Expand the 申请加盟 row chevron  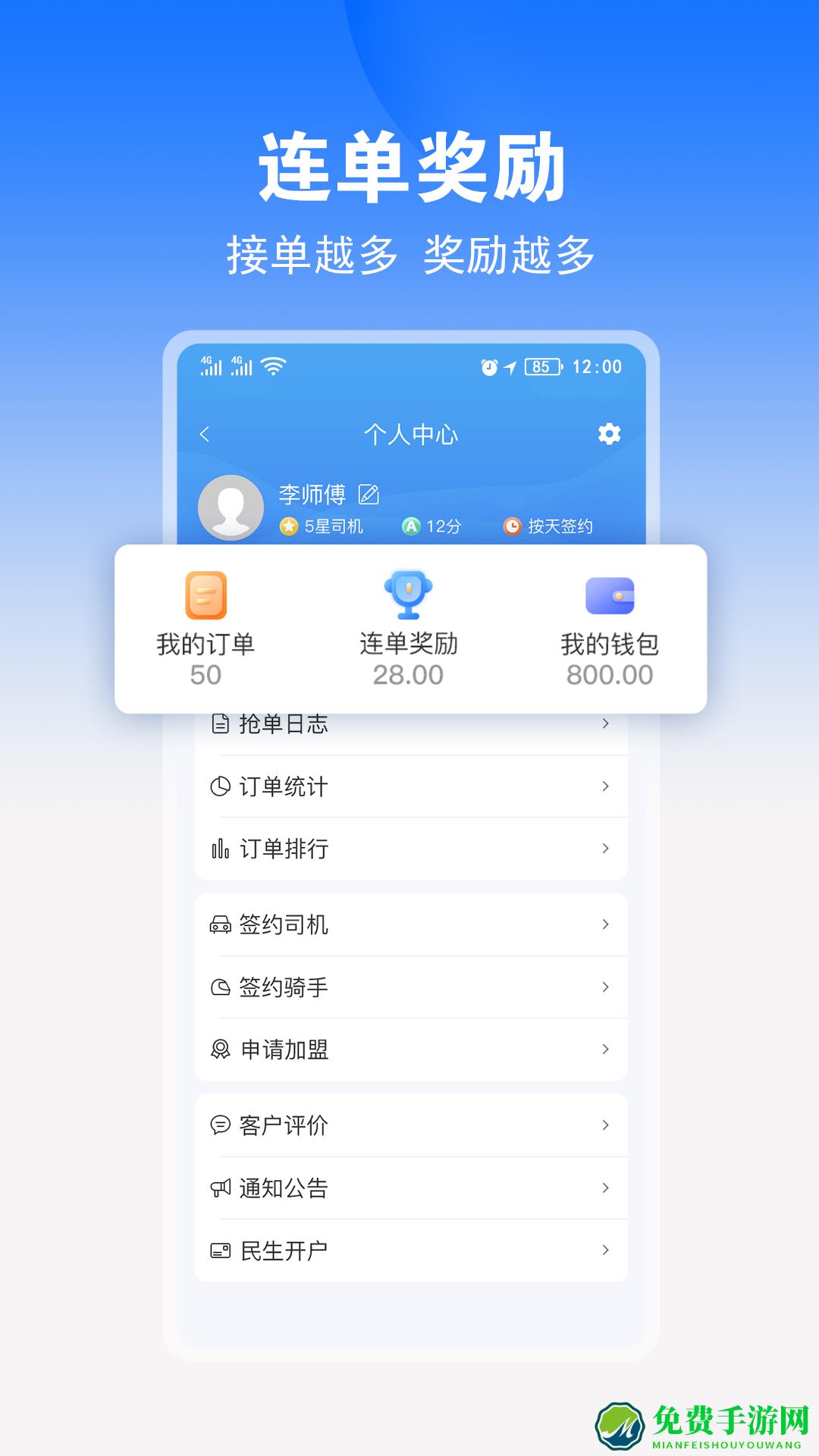[604, 1049]
